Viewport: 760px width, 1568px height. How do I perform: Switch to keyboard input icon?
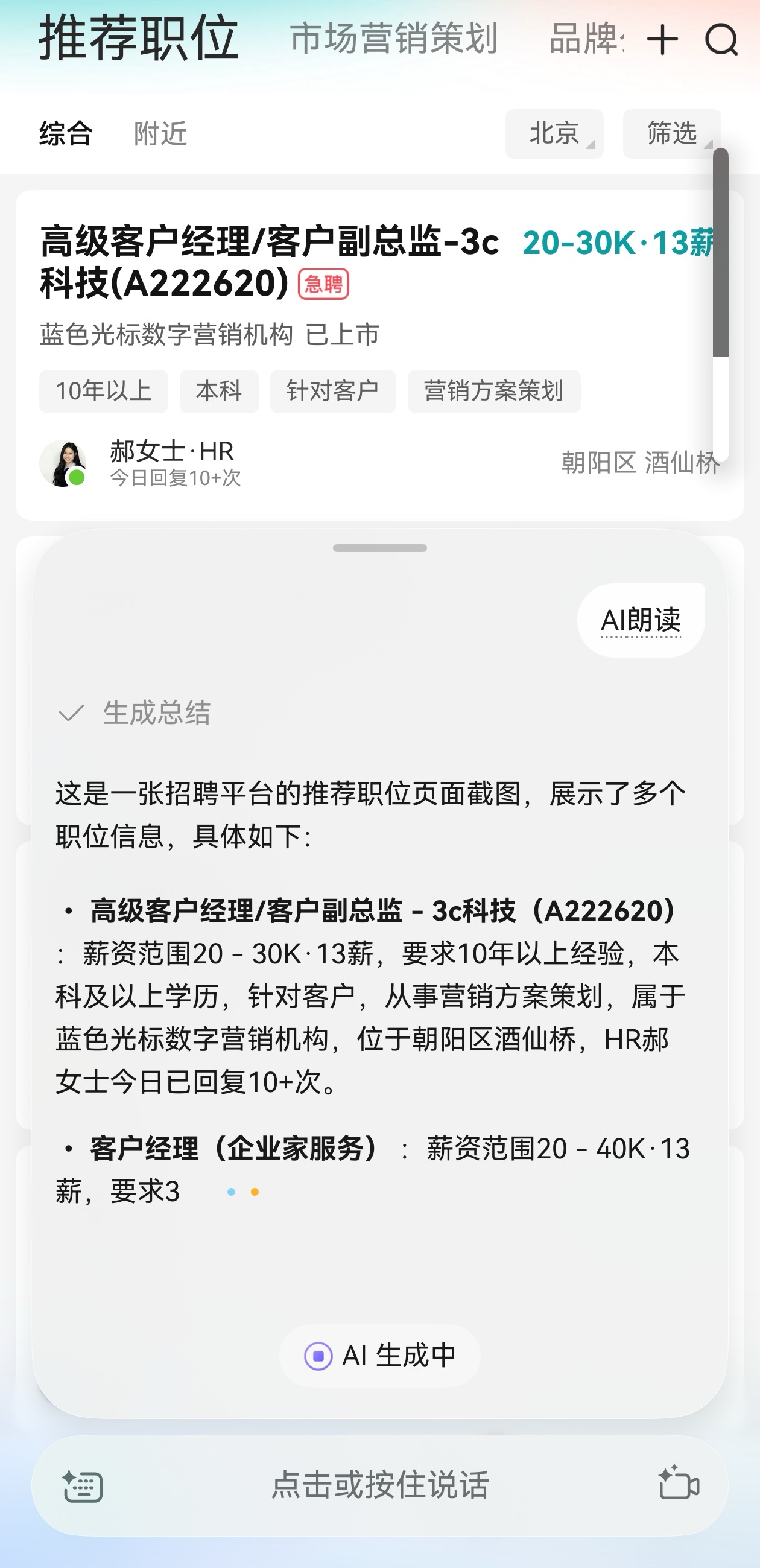point(83,1486)
